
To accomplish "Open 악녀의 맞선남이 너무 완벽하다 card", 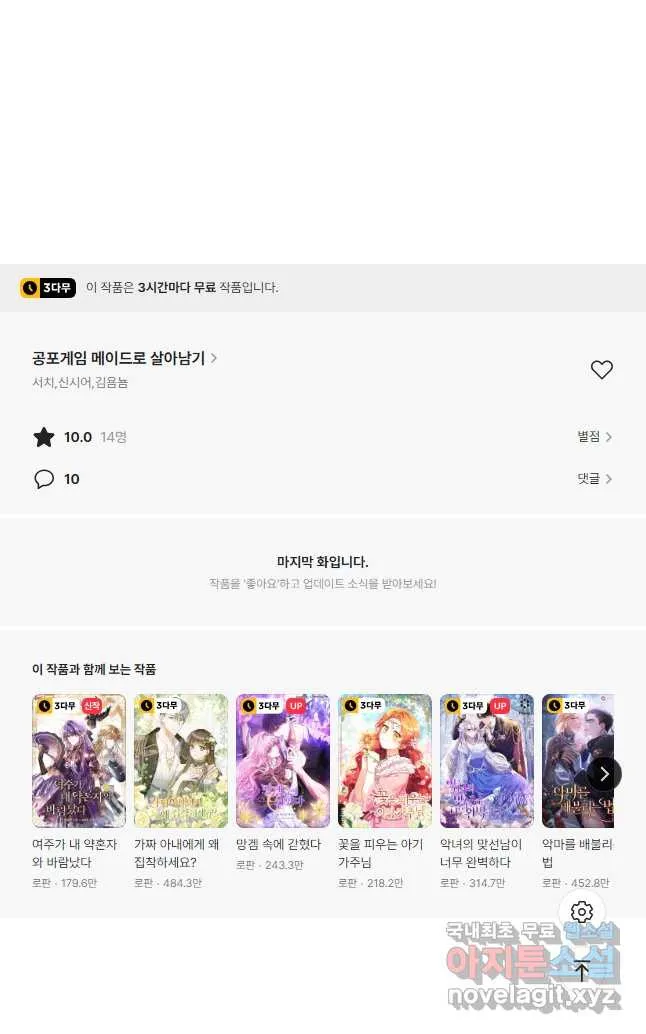I will (486, 791).
